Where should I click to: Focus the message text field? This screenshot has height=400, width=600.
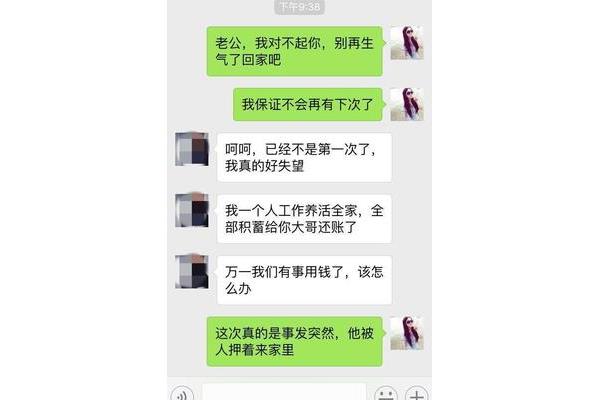pos(283,392)
